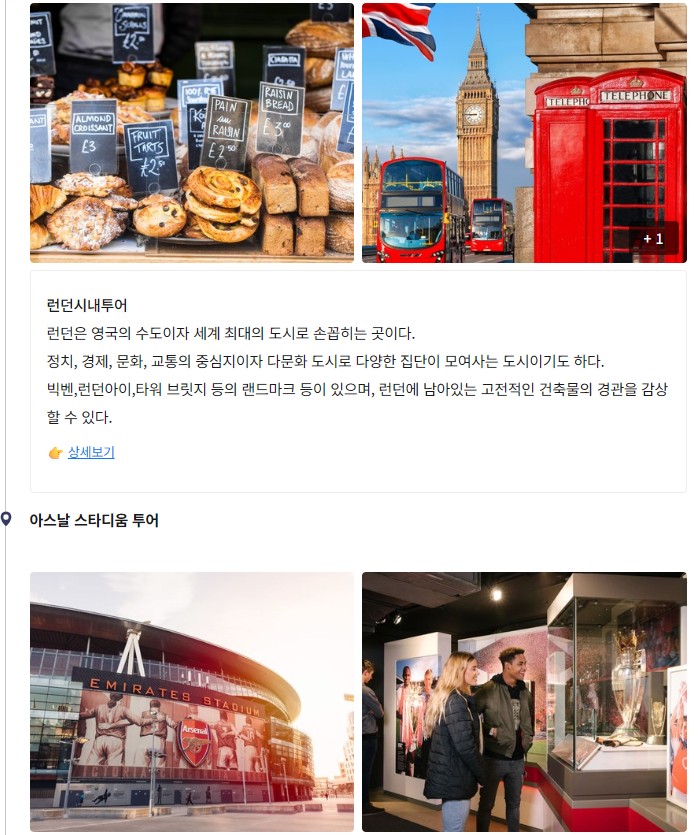View the trophy display museum photo
The width and height of the screenshot is (700, 835).
[x=524, y=701]
